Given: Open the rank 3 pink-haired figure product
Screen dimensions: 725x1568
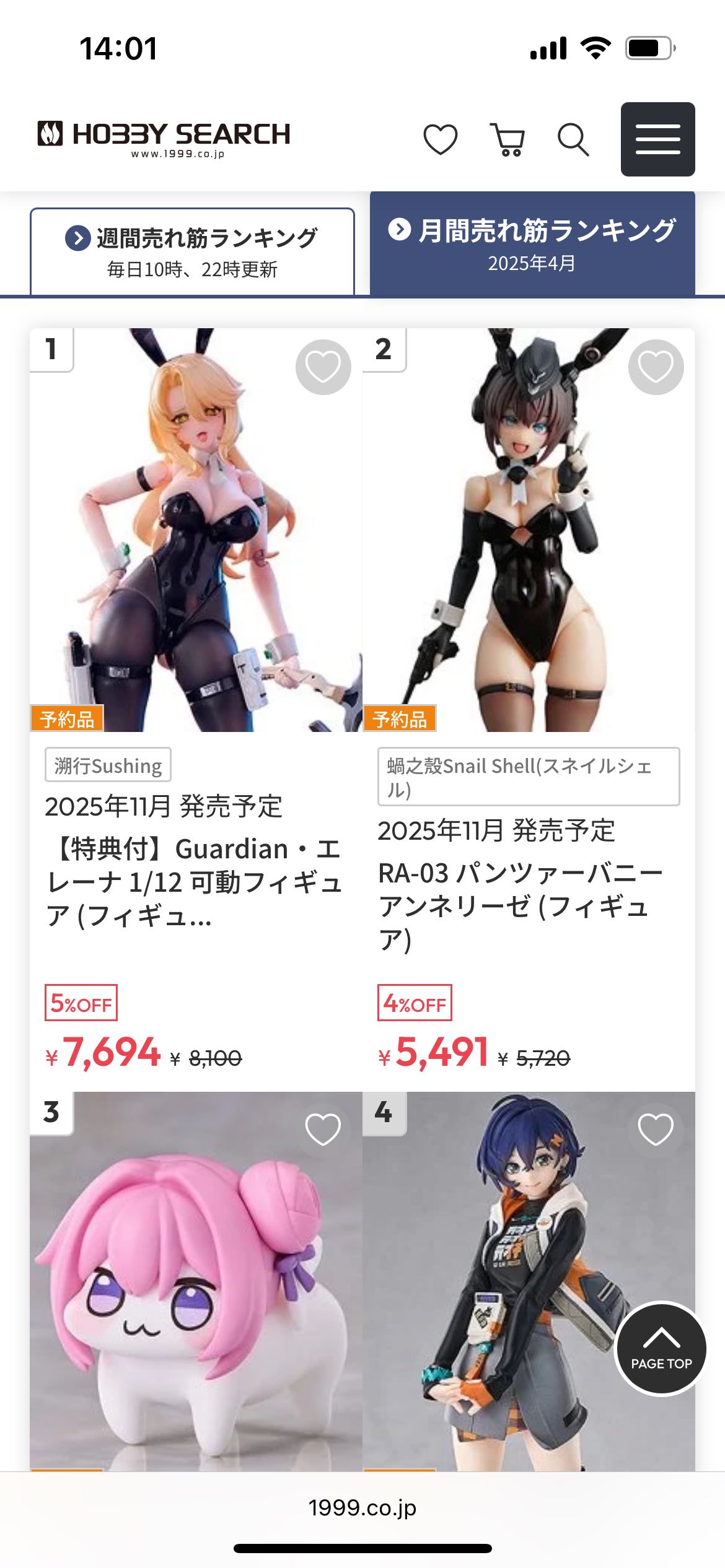Looking at the screenshot, I should click(196, 1282).
